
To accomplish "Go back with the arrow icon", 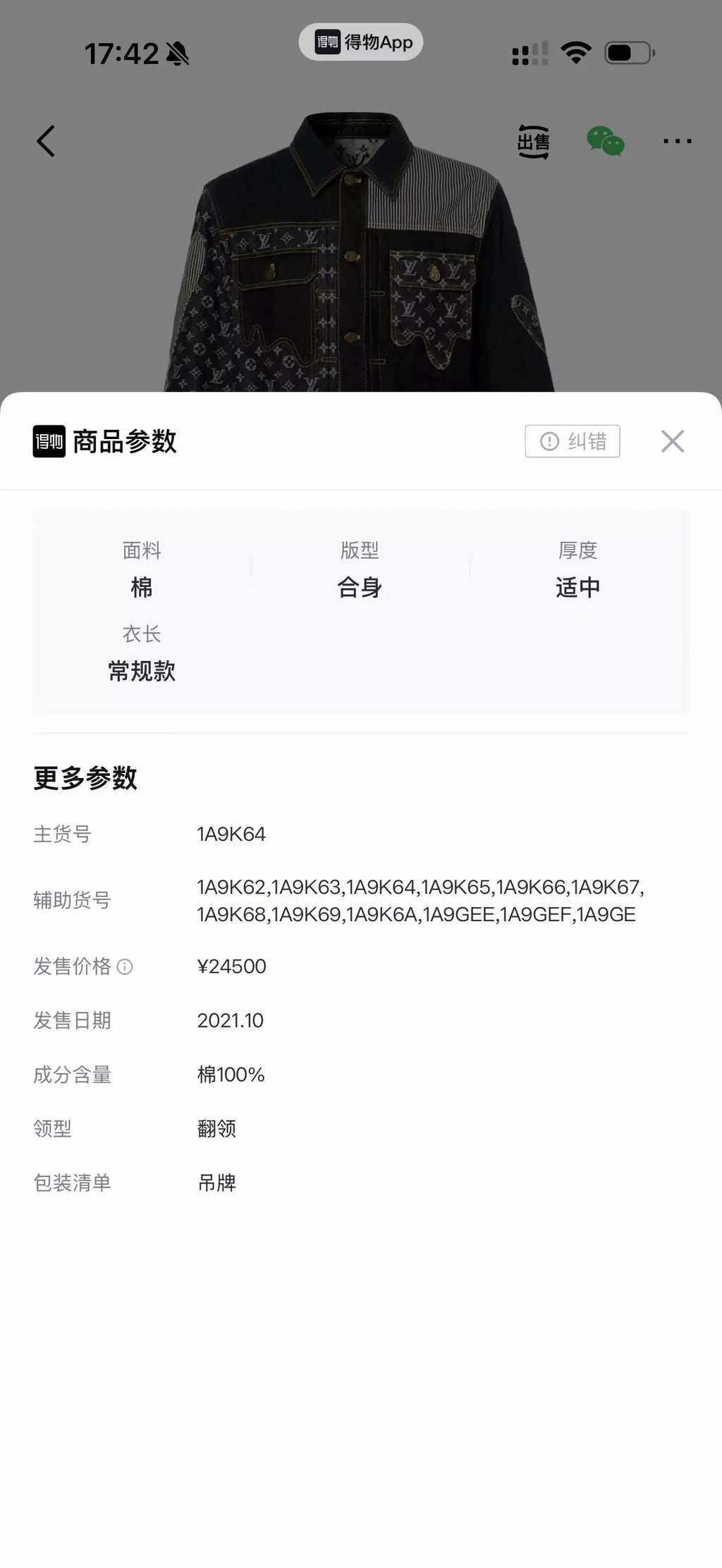I will click(46, 141).
